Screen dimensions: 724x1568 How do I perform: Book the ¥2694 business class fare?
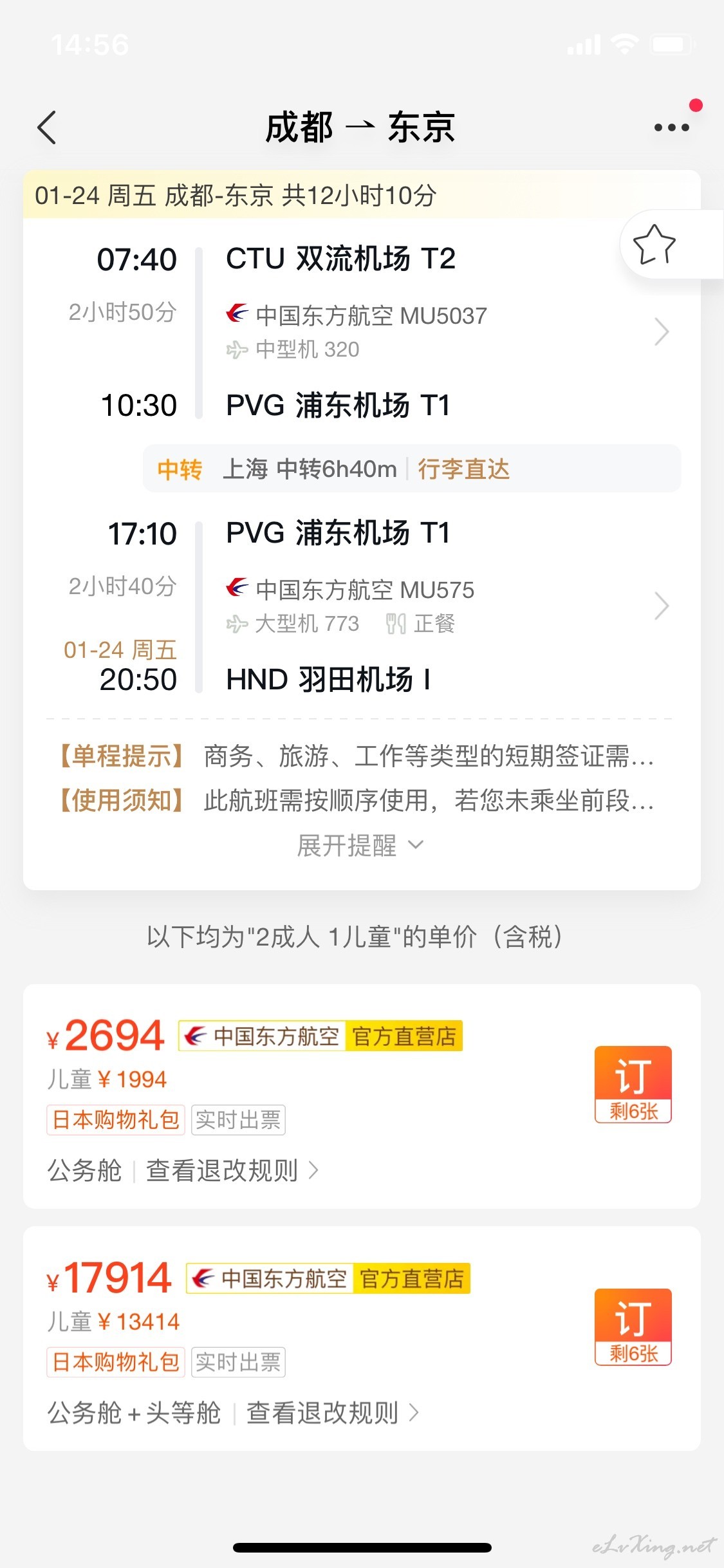tap(633, 1085)
